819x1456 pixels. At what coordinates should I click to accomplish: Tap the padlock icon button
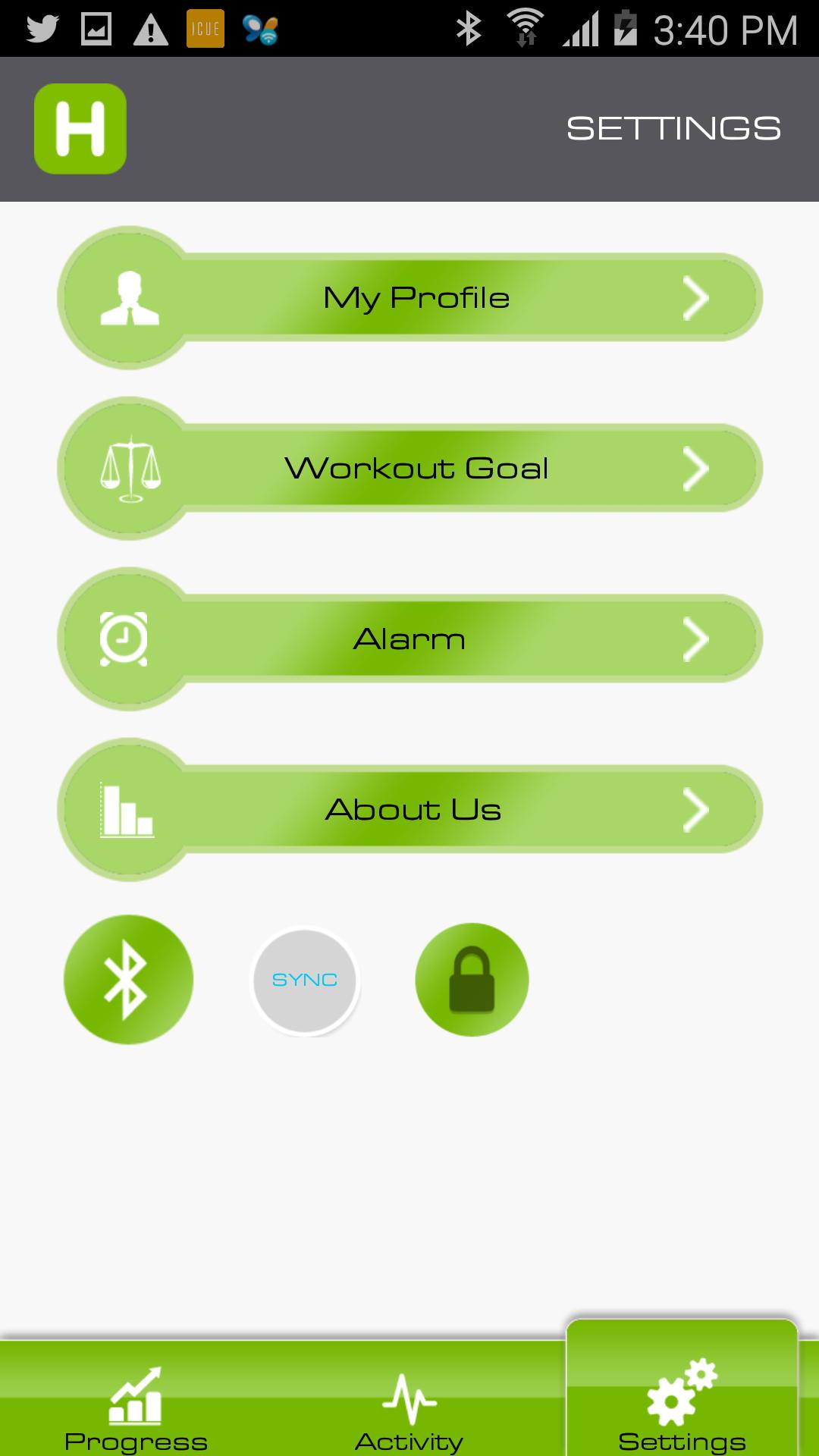[472, 979]
